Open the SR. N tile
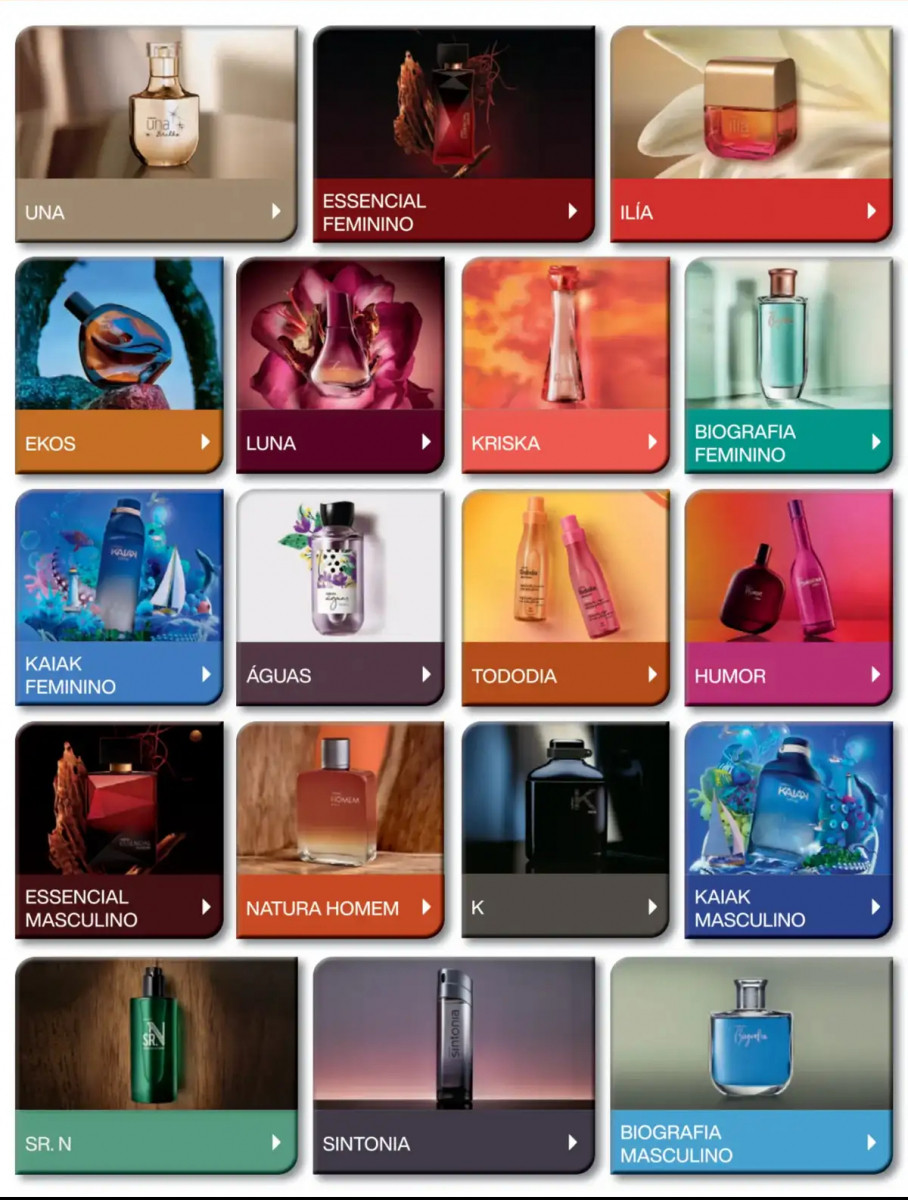This screenshot has height=1200, width=908. [x=156, y=1064]
